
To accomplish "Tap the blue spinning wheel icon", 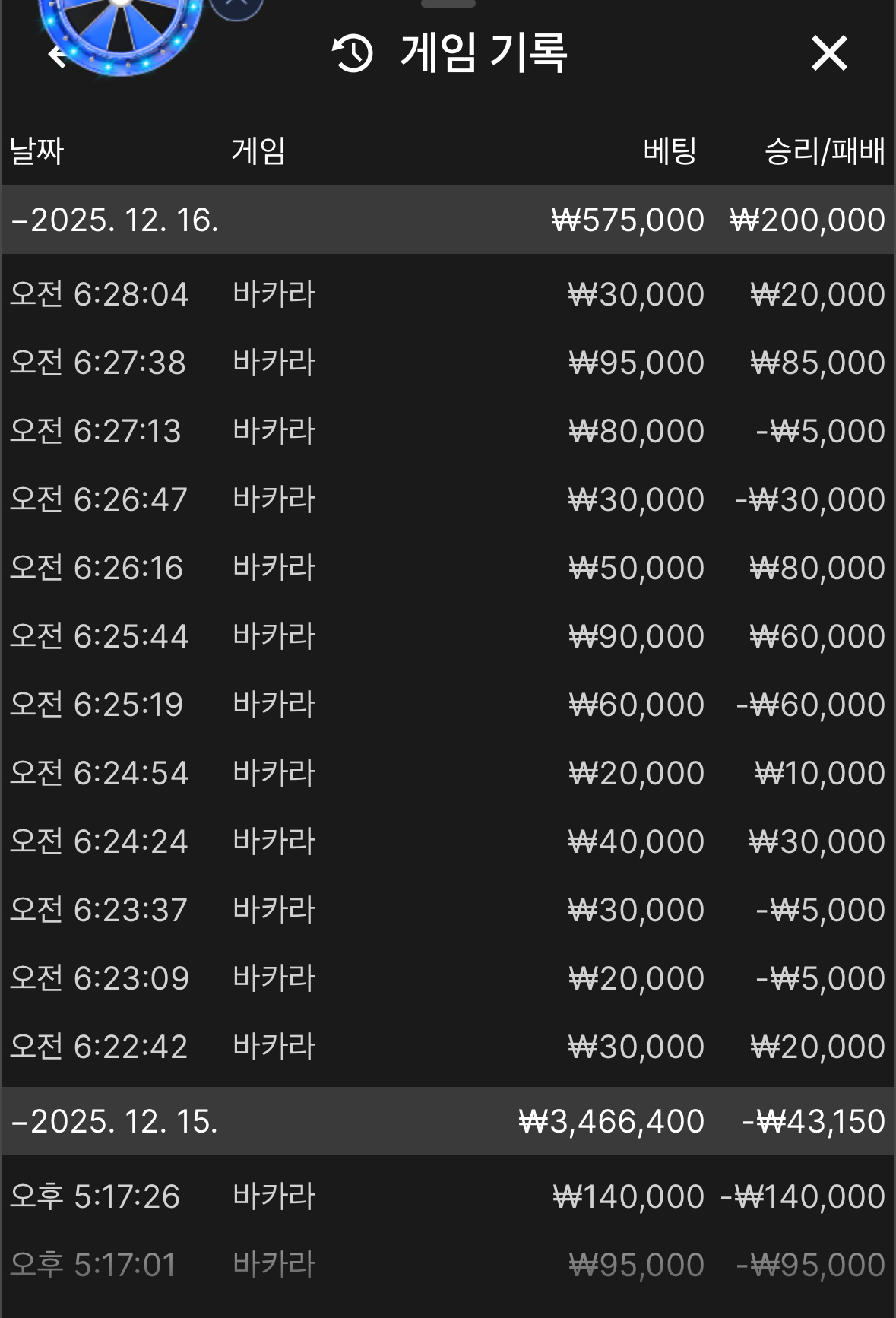I will [122, 30].
